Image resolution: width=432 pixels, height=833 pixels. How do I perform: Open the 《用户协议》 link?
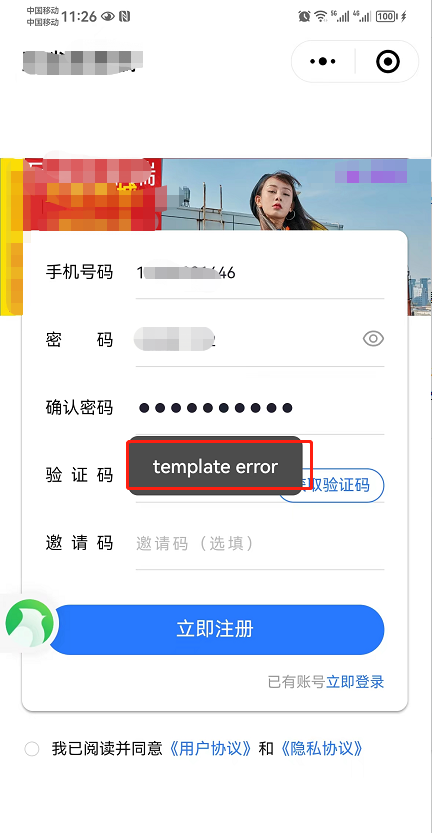[211, 749]
